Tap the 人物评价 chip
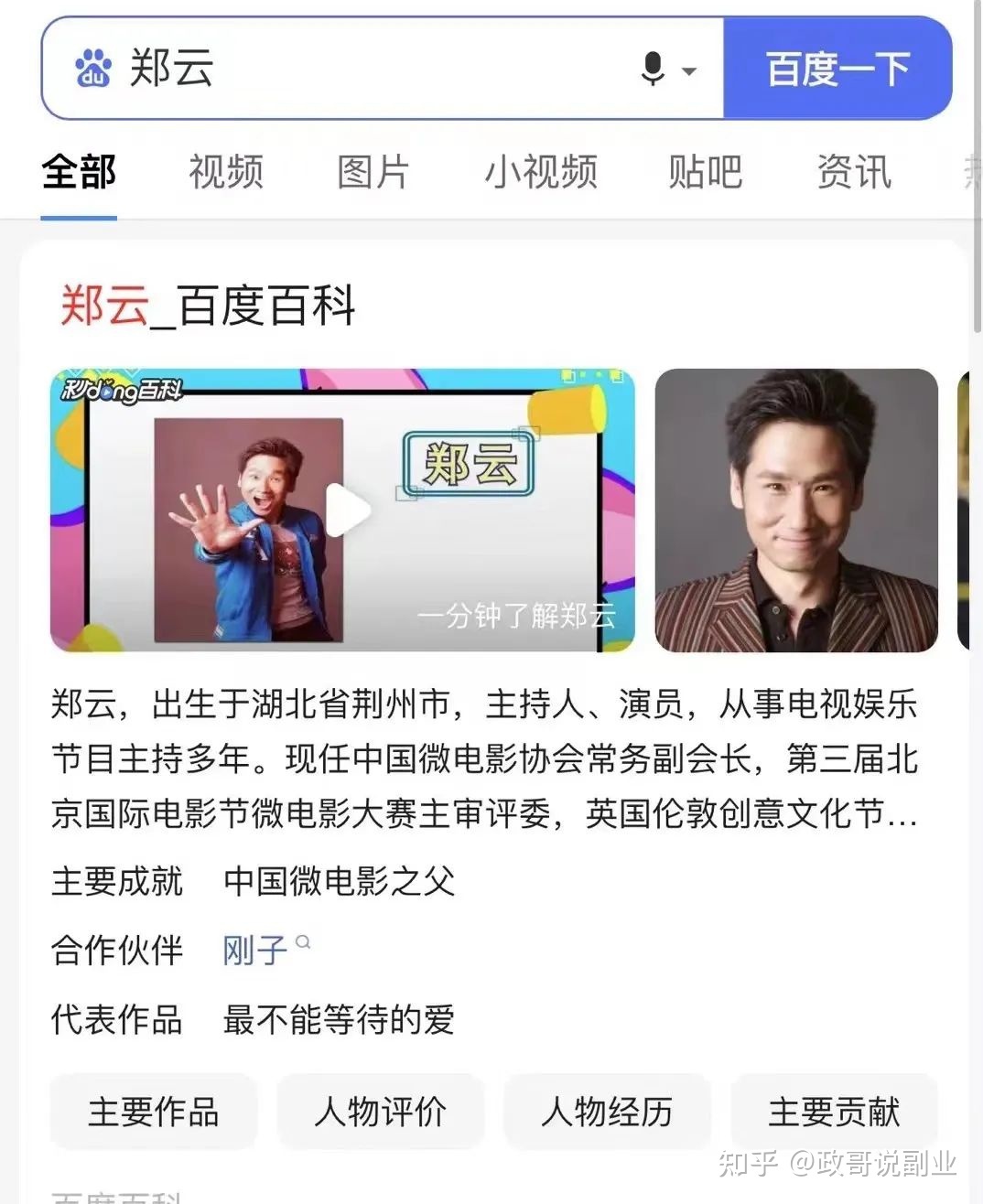Image resolution: width=983 pixels, height=1204 pixels. pos(380,1112)
